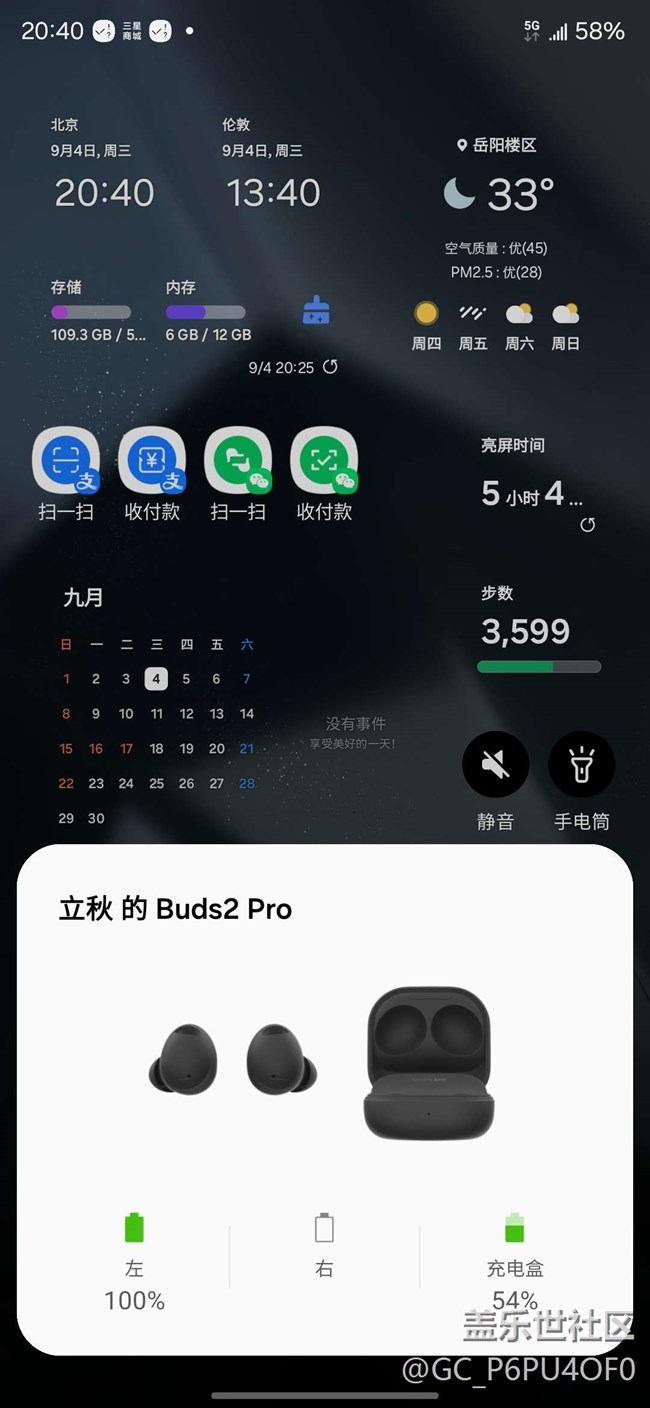Open the 存储 storage usage bar

tap(91, 312)
